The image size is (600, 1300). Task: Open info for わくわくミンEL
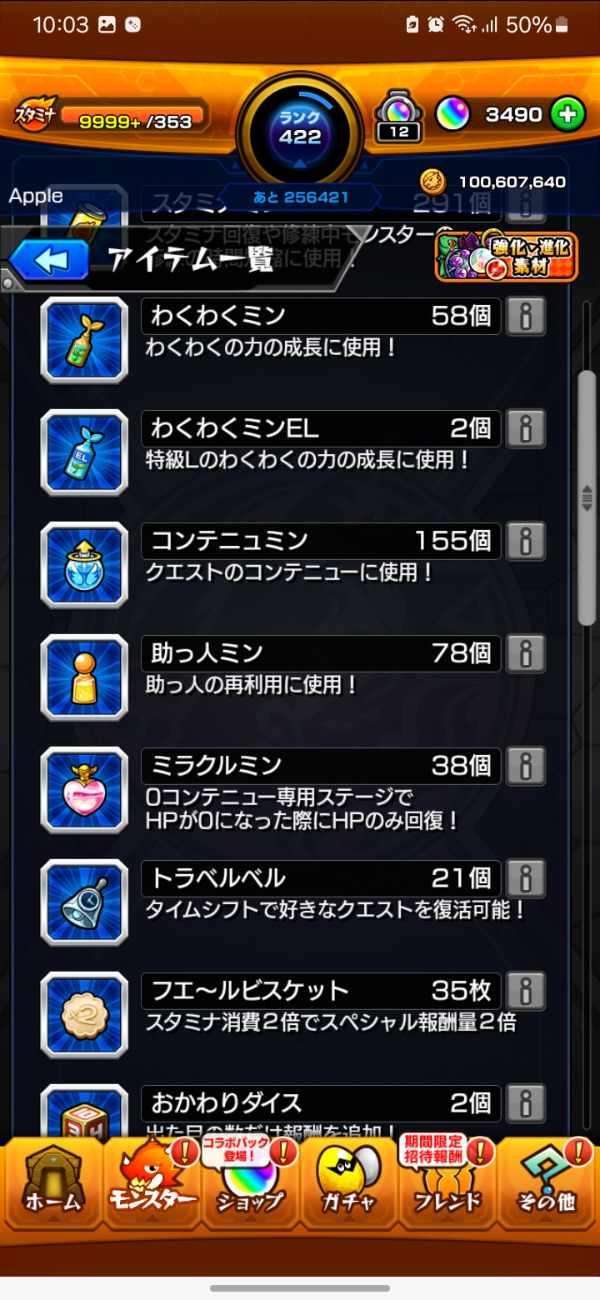pos(526,428)
